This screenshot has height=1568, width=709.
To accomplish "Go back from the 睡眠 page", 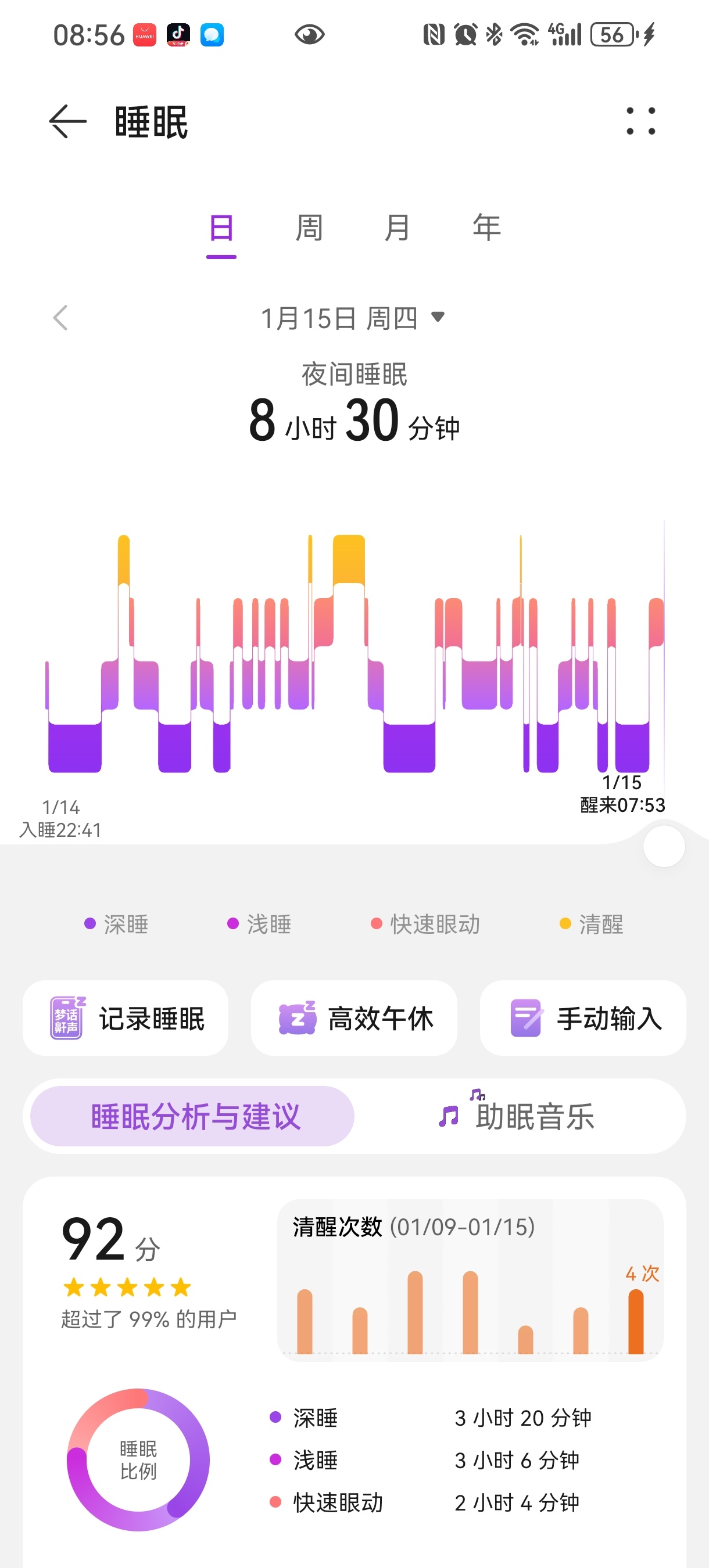I will [x=67, y=122].
